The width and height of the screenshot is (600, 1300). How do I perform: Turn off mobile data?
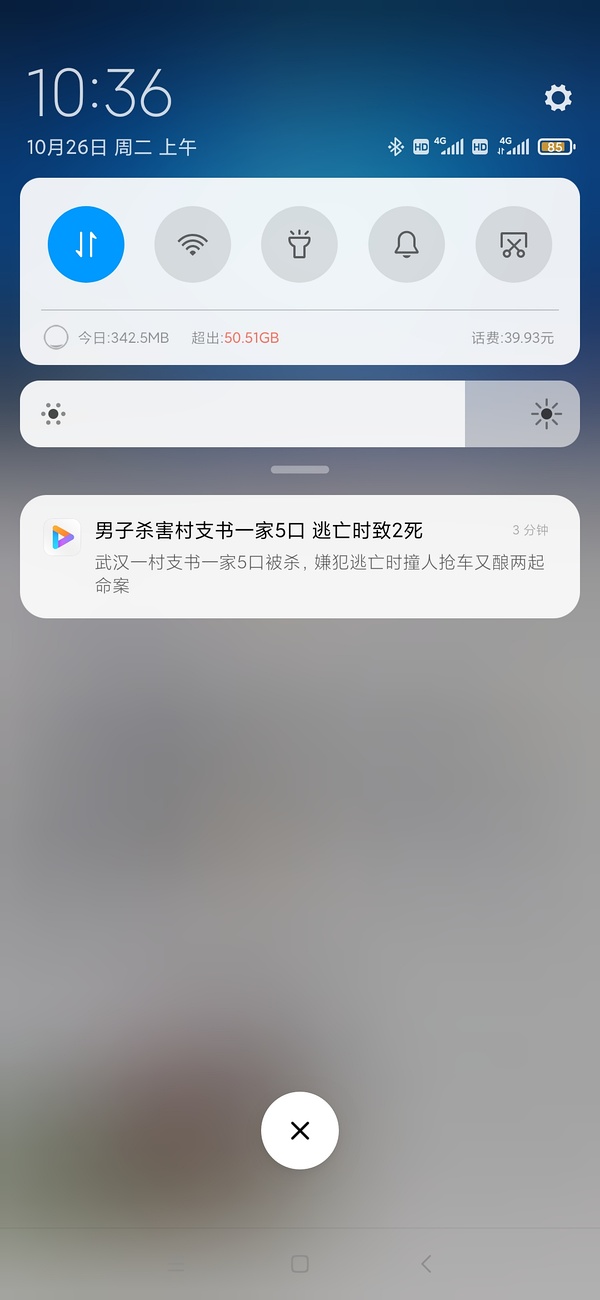click(86, 245)
